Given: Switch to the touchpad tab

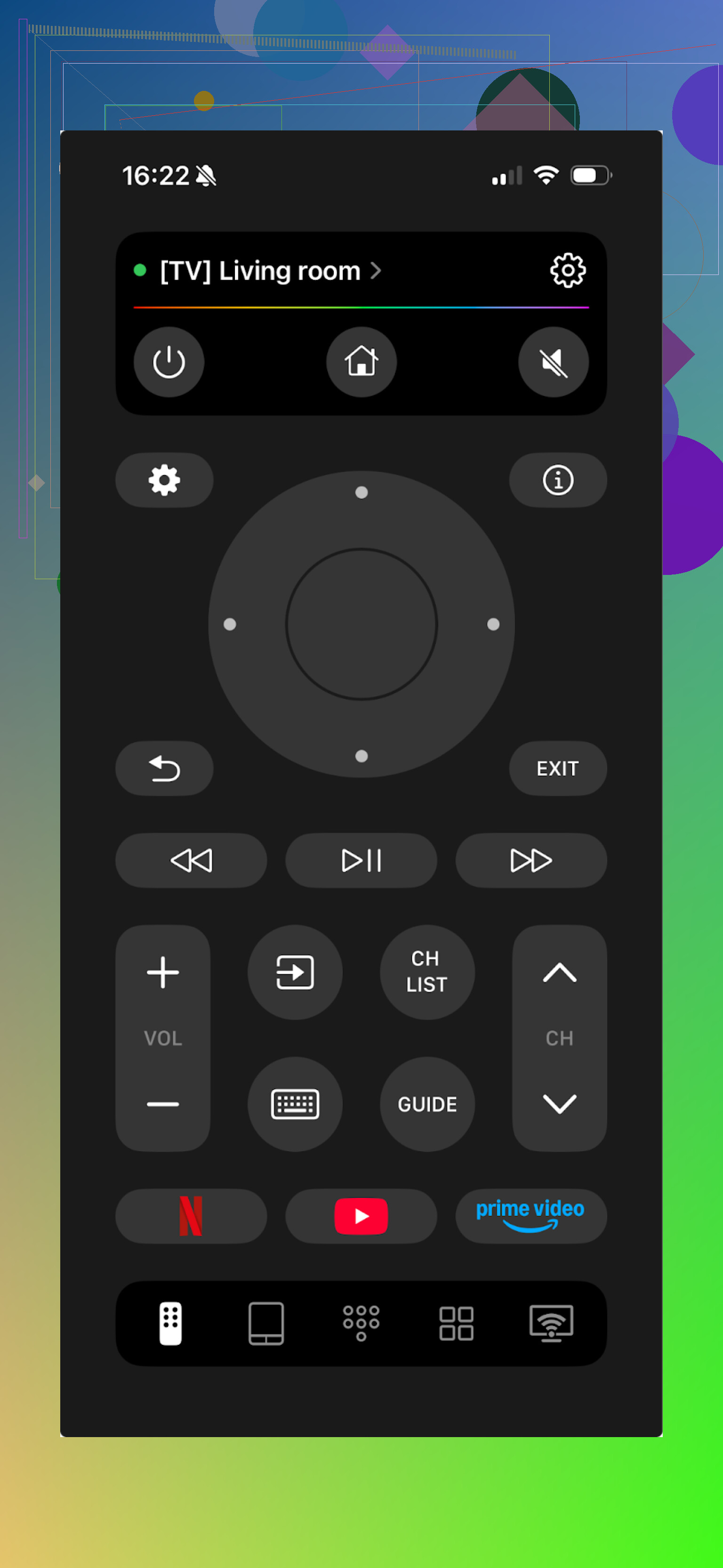Looking at the screenshot, I should point(265,1322).
